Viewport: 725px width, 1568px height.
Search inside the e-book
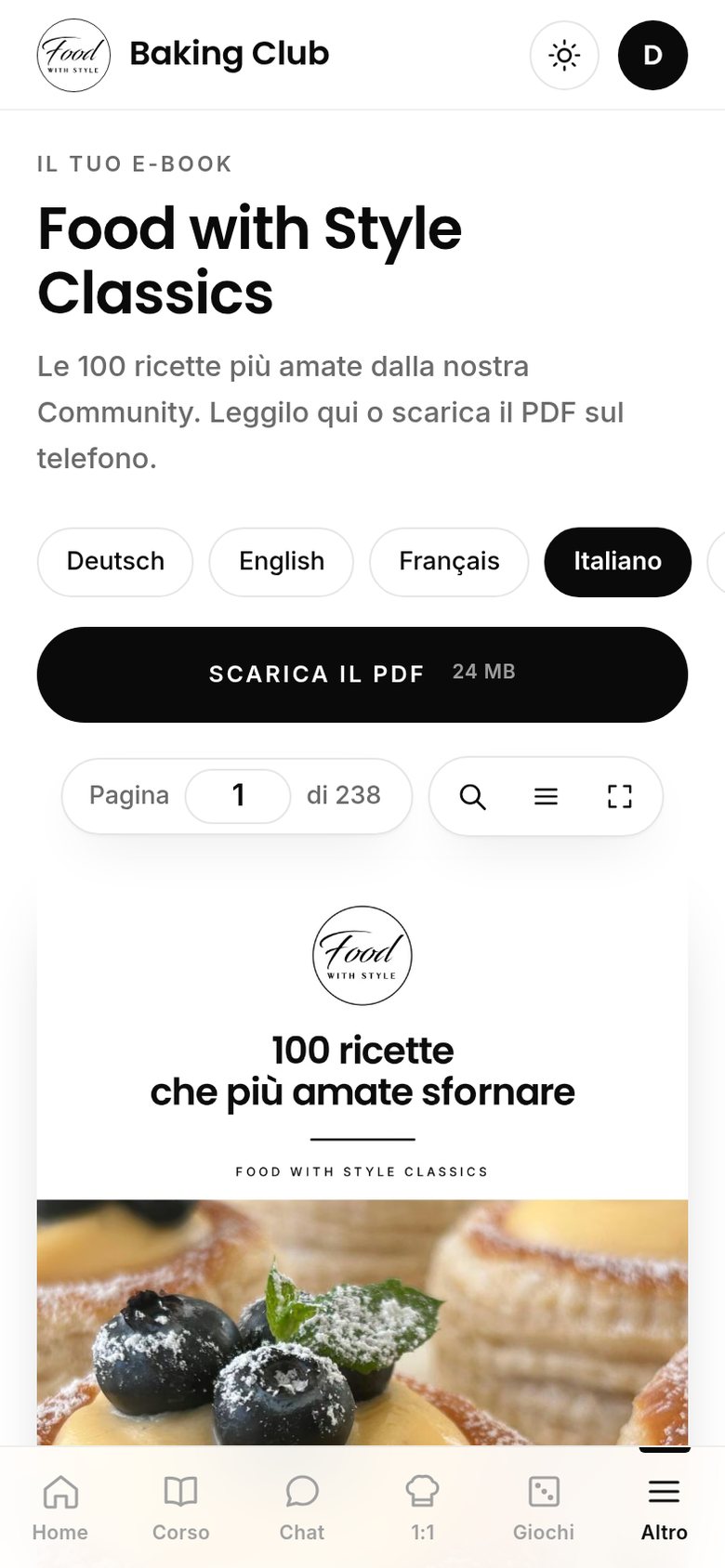[x=473, y=797]
